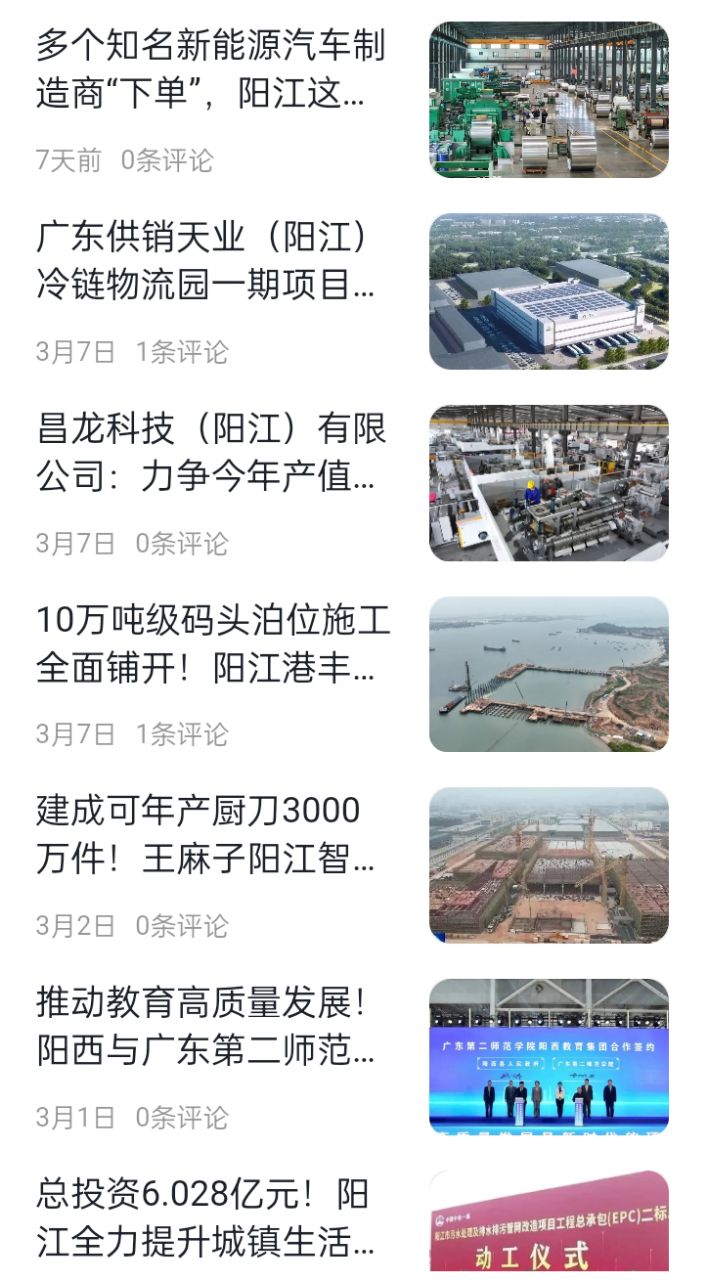Screen dimensions: 704x1280
Task: Open the article about 新能源汽车制造商下单
Action: (x=211, y=71)
